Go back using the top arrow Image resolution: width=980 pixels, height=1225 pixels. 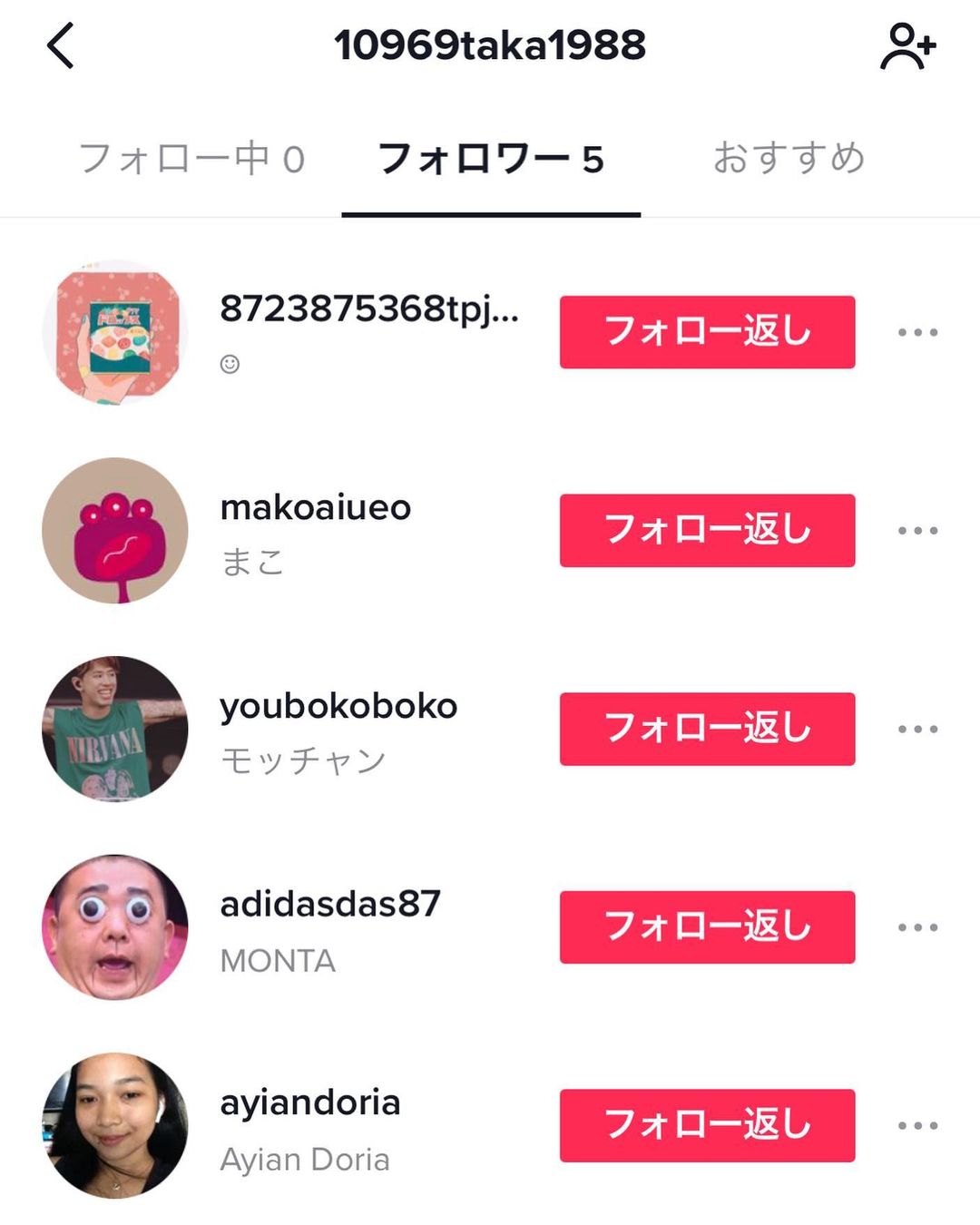(x=61, y=46)
